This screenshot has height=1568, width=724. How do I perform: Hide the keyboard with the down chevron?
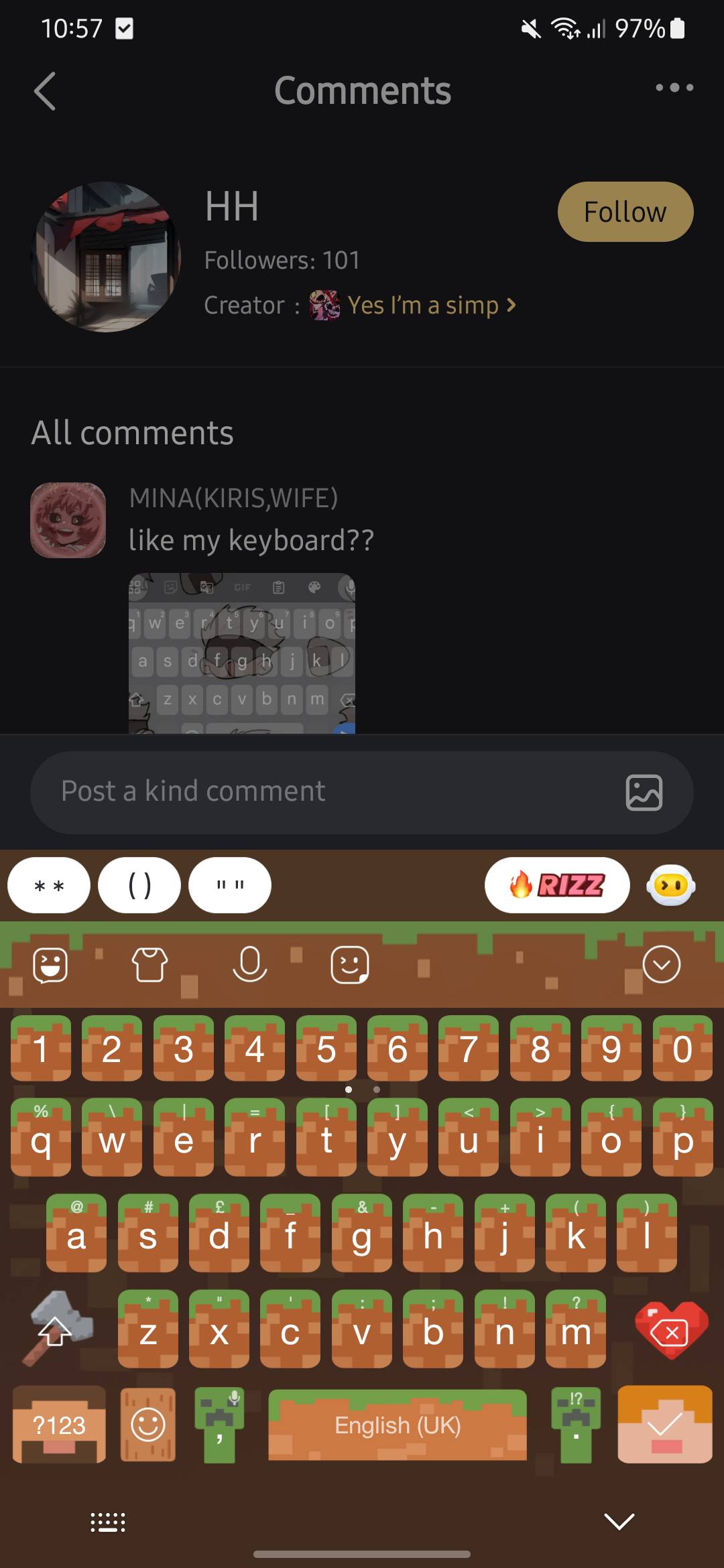click(x=619, y=1522)
